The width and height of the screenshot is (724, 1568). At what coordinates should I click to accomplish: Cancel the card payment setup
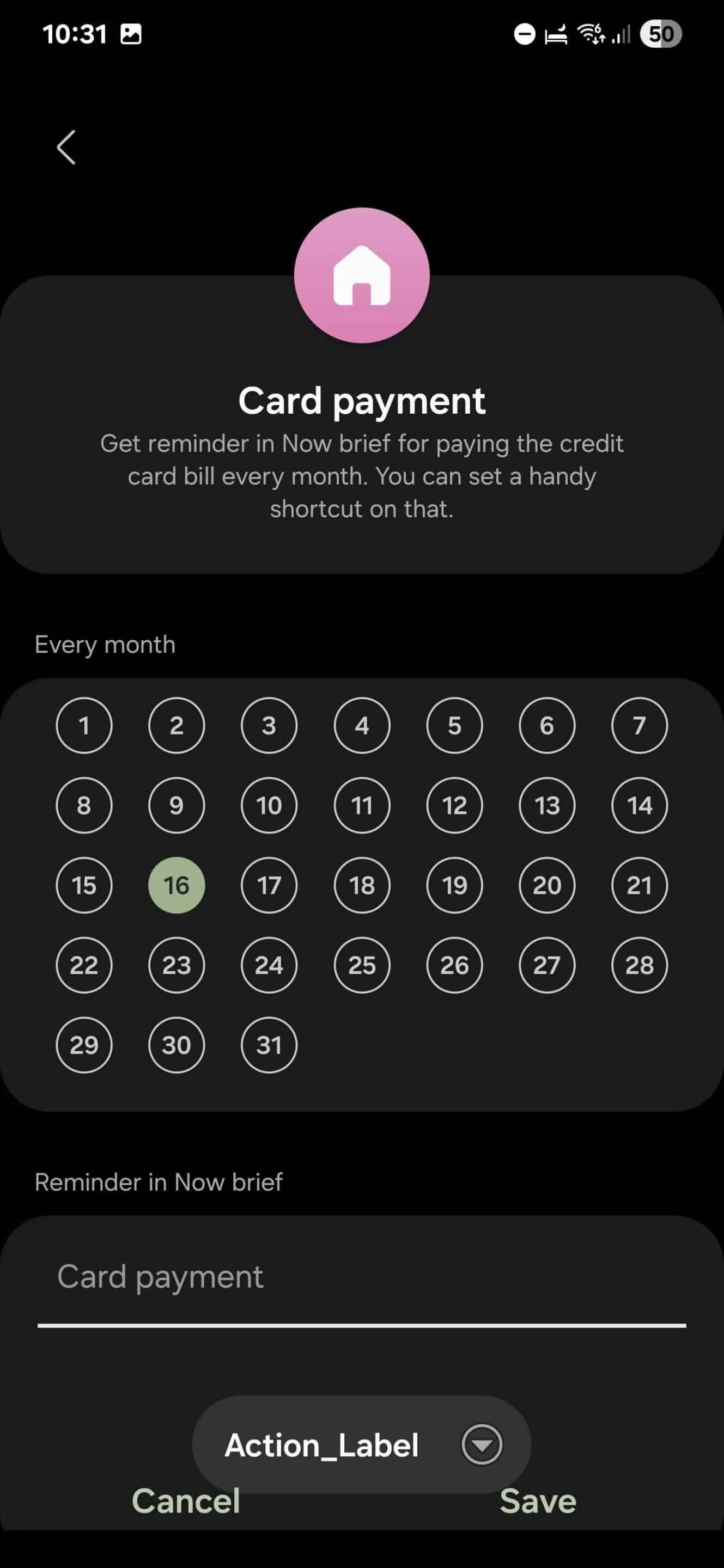click(186, 1502)
